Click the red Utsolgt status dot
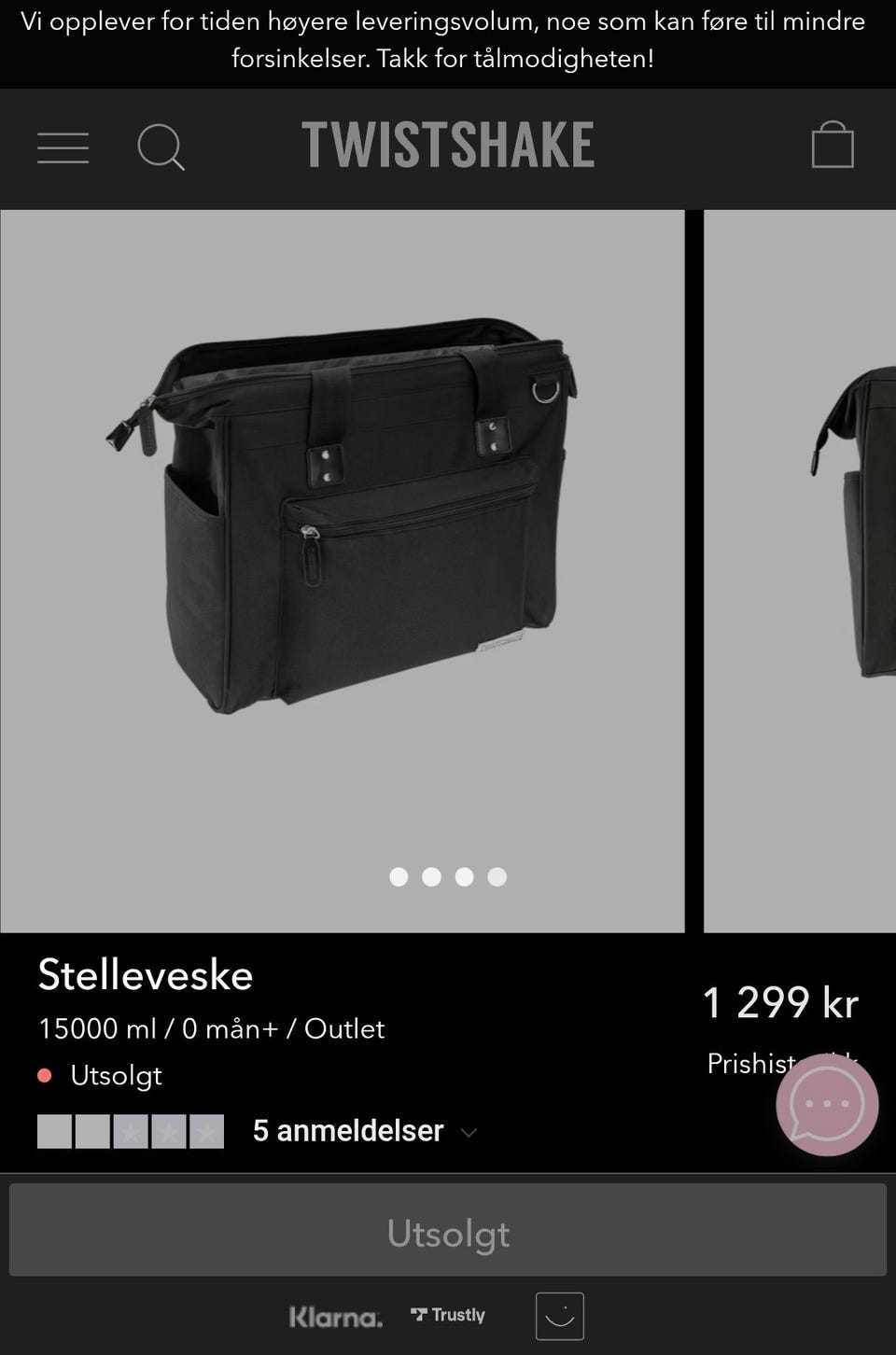Screen dimensions: 896x1355 (x=44, y=1075)
